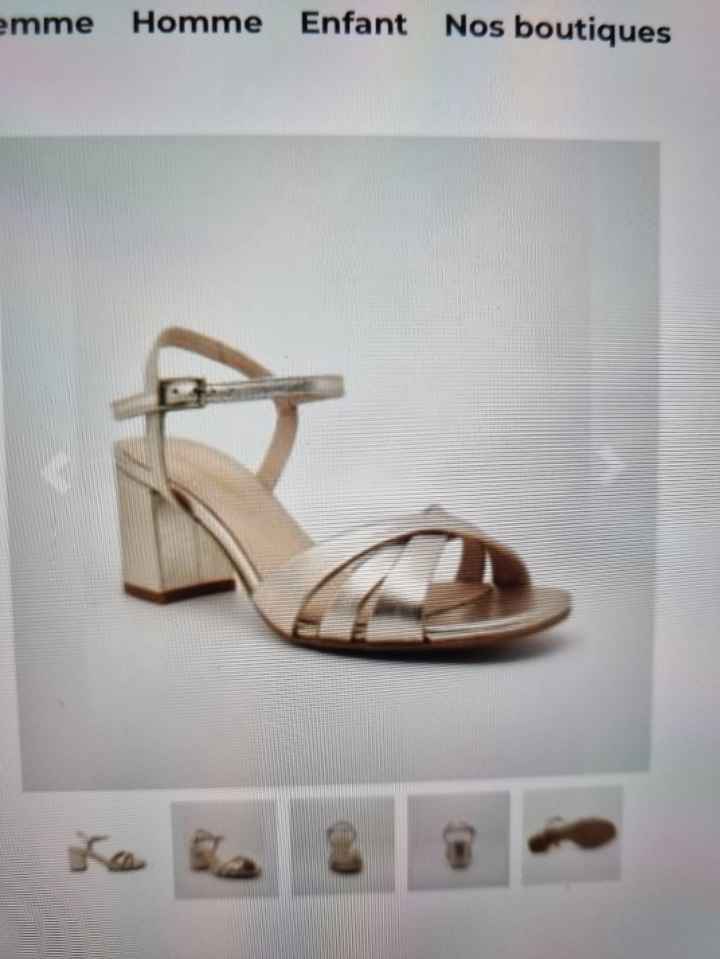This screenshot has width=720, height=959.
Task: Open the Femme category
Action: point(47,23)
